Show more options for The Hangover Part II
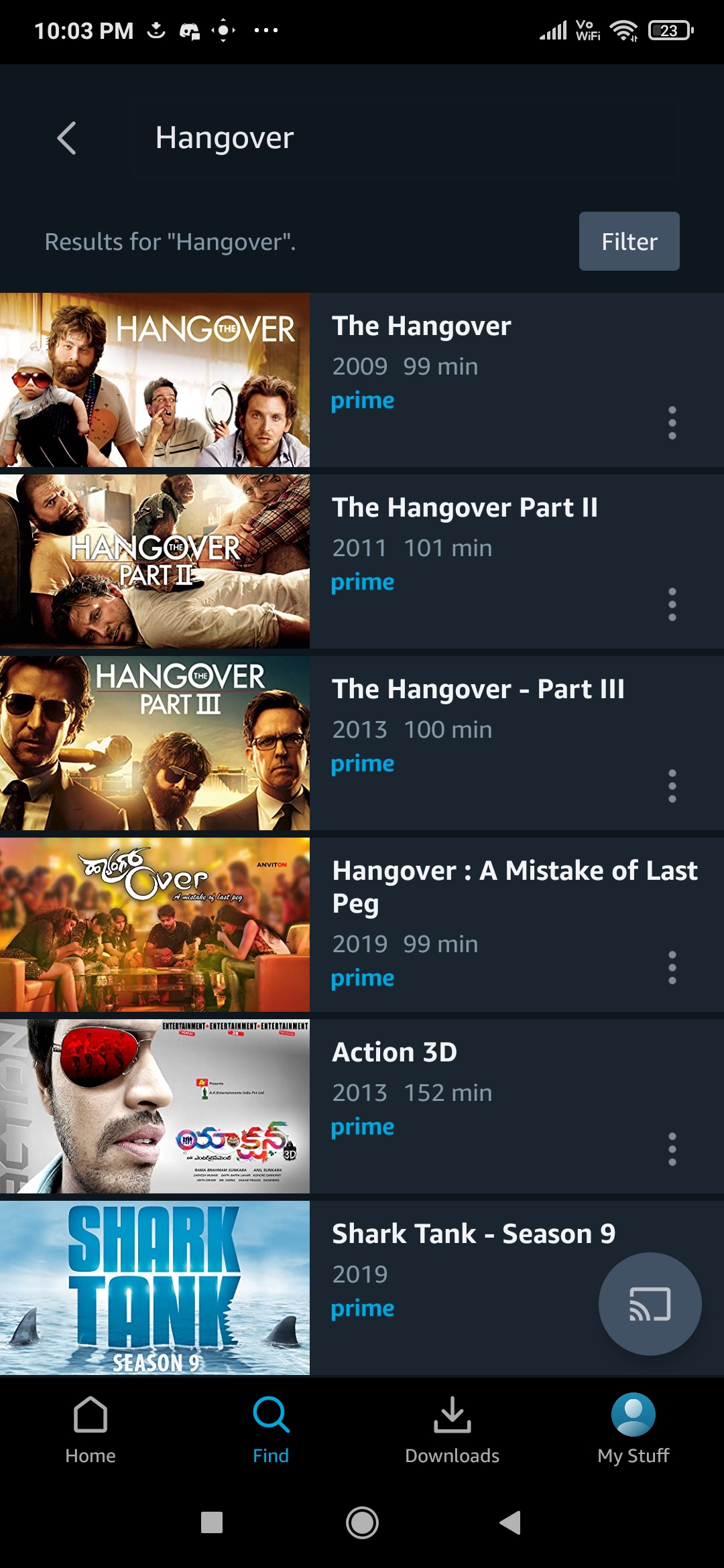 pos(672,604)
